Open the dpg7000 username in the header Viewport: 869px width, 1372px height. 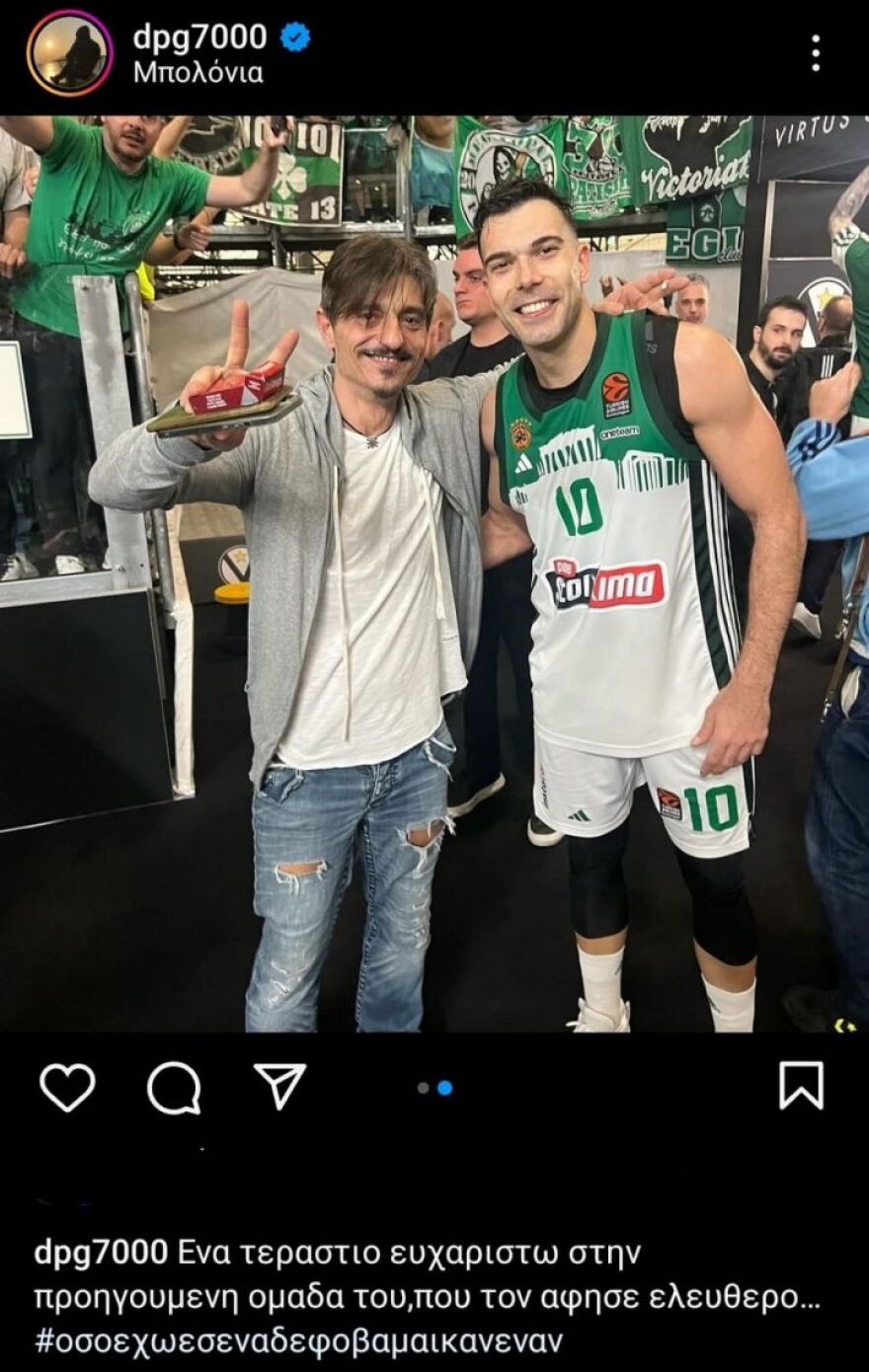click(x=200, y=38)
